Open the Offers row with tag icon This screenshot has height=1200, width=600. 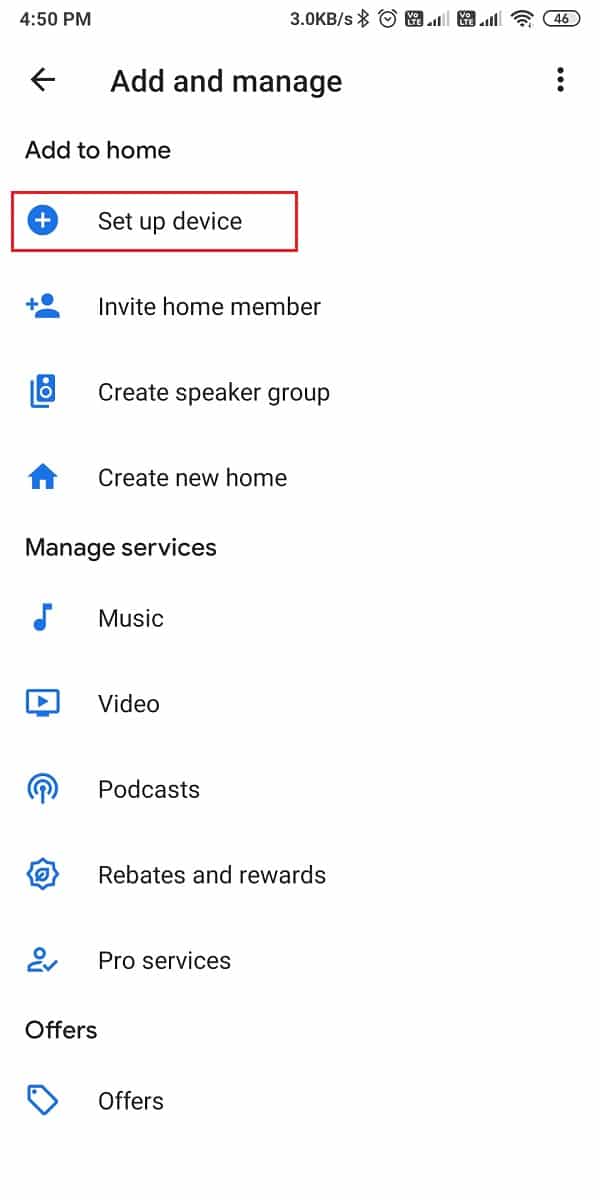(x=130, y=1101)
